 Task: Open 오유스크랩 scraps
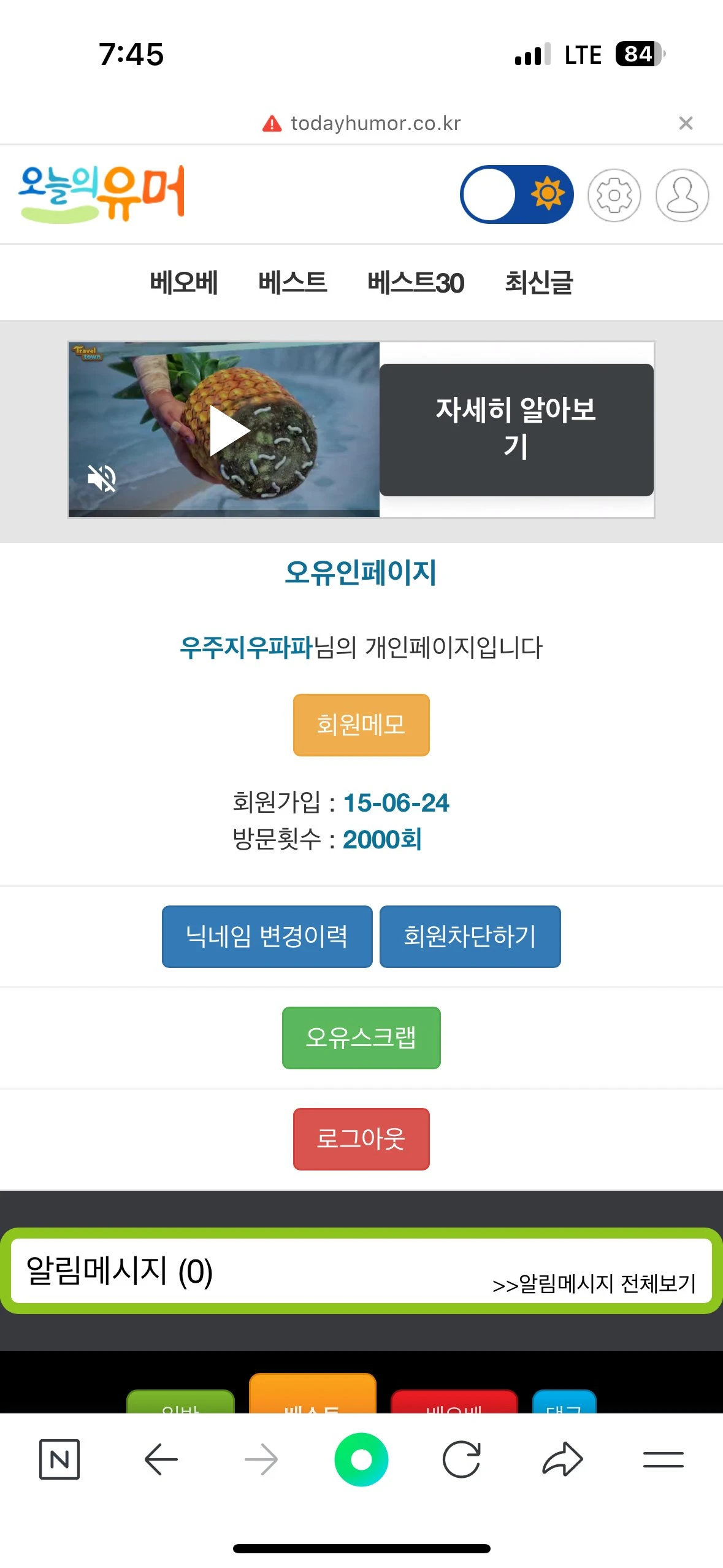(x=361, y=1038)
